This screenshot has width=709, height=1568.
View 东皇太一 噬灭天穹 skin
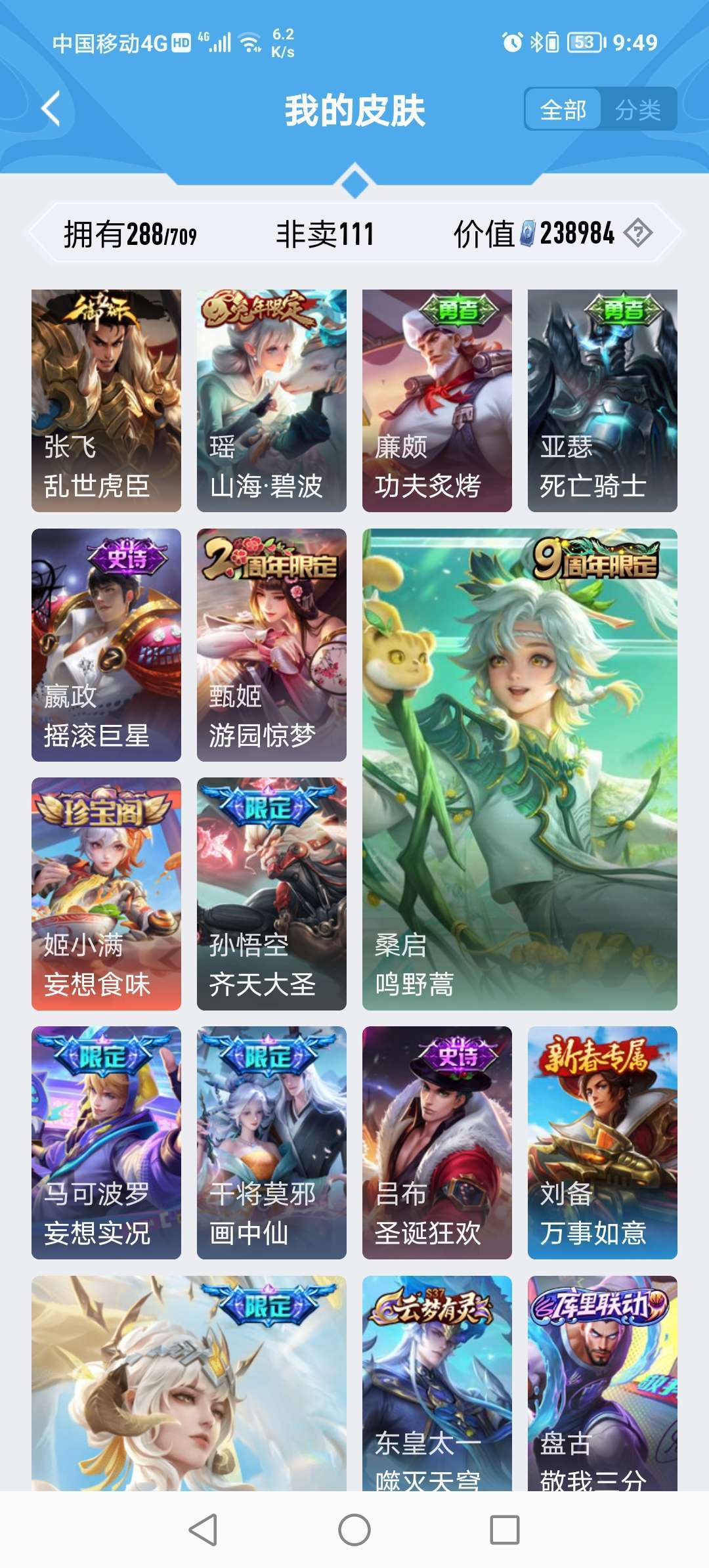point(437,1382)
